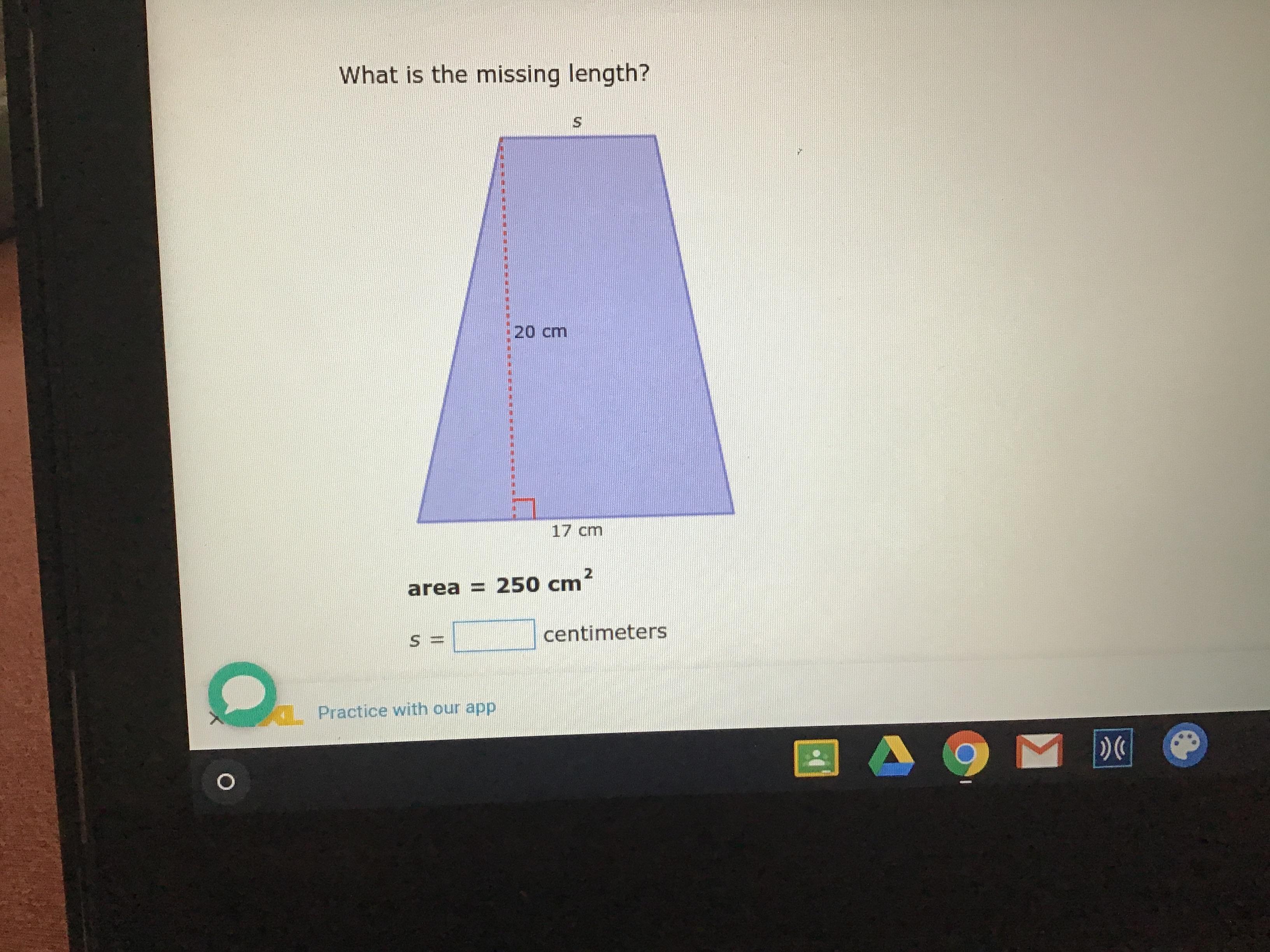Switch to the Chrome browser icon
The width and height of the screenshot is (1270, 952).
tap(965, 753)
